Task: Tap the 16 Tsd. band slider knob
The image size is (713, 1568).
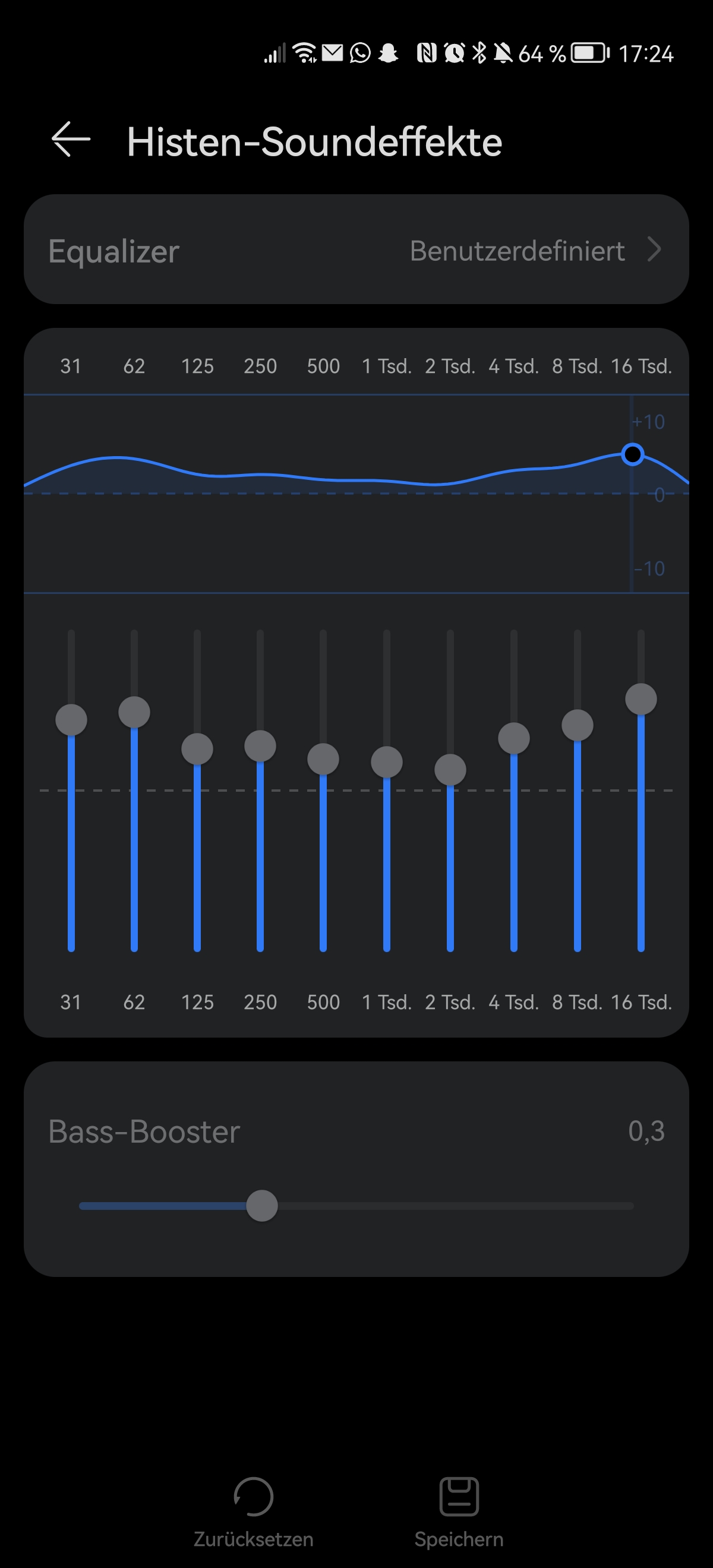Action: point(641,699)
